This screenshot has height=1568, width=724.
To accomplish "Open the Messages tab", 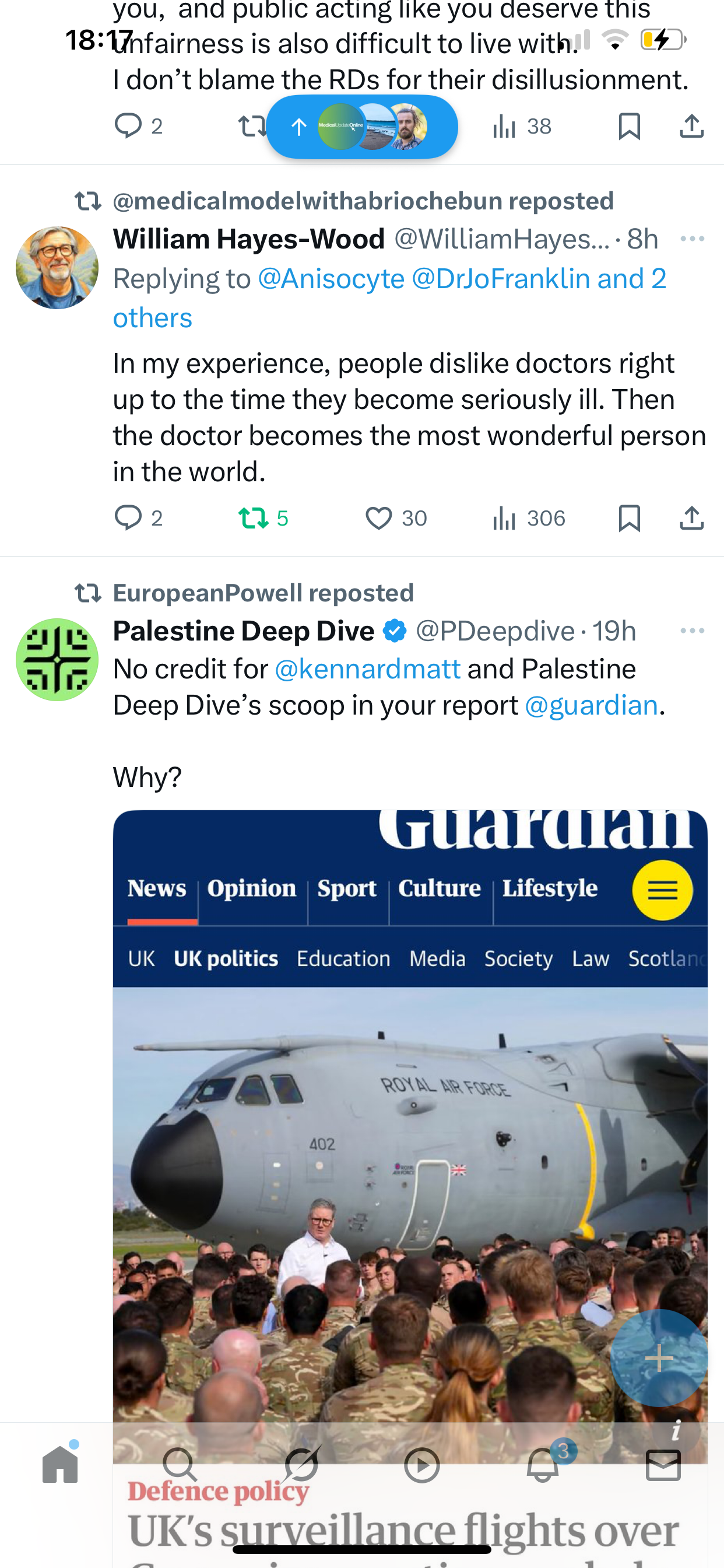I will click(663, 1465).
